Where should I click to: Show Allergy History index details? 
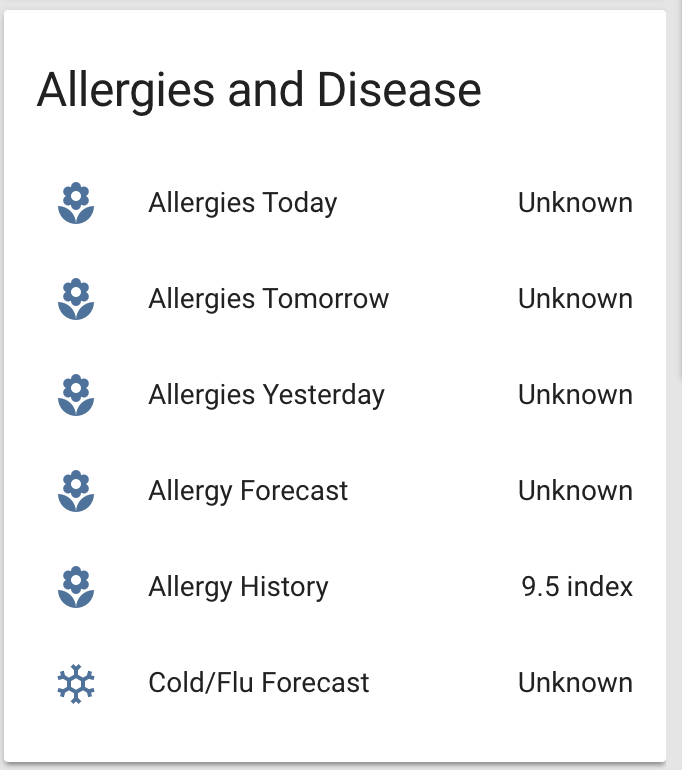[238, 587]
